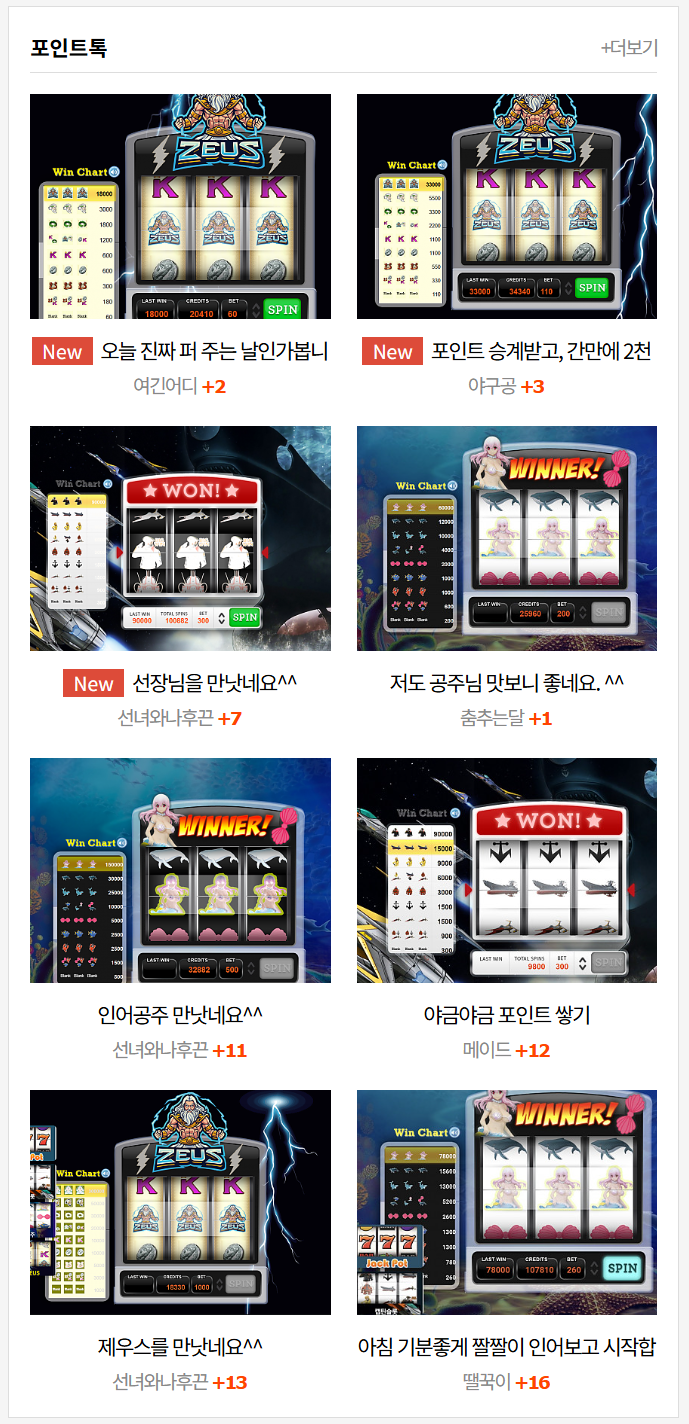This screenshot has width=689, height=1424.
Task: Open the post 포인트 승계받고, 간만에 2천
Action: pyautogui.click(x=541, y=352)
